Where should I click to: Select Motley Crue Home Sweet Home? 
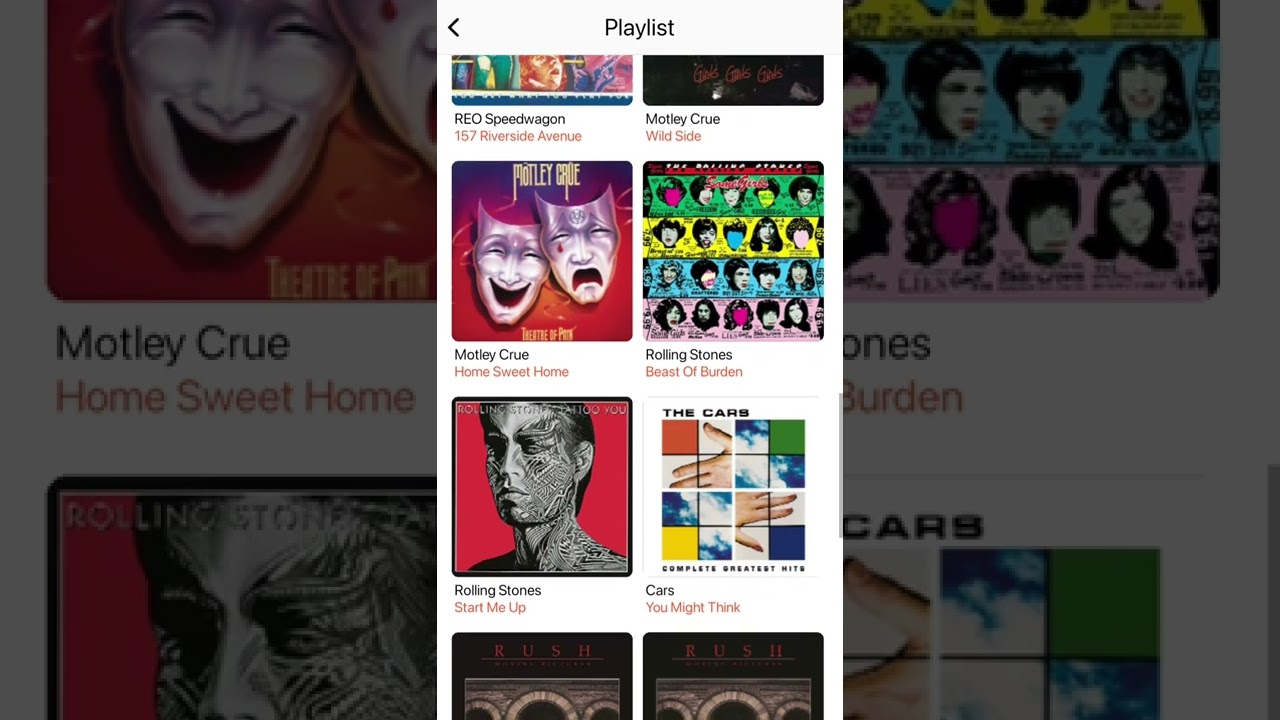[x=541, y=251]
